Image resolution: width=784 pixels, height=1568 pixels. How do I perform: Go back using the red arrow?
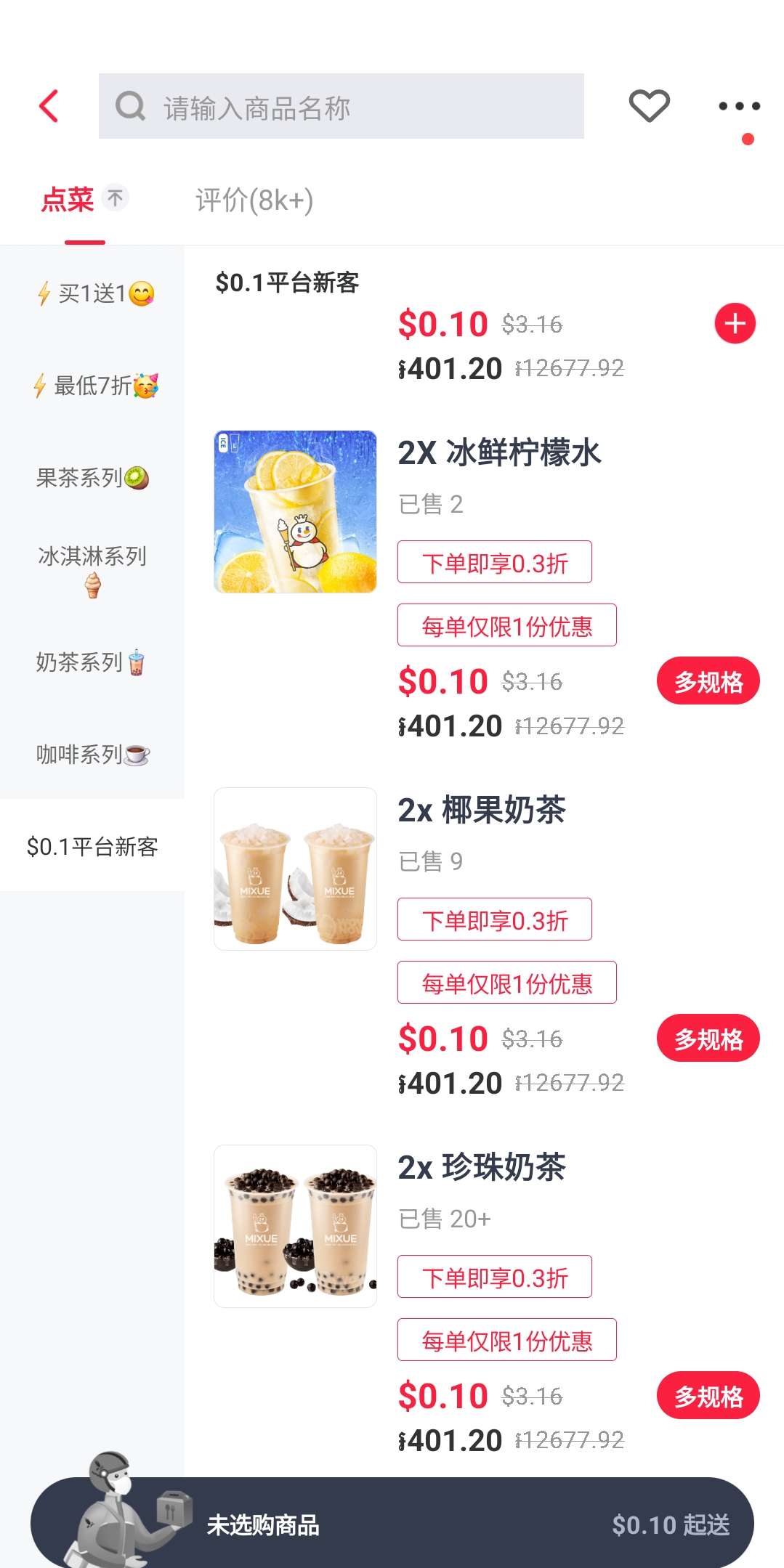coord(49,106)
